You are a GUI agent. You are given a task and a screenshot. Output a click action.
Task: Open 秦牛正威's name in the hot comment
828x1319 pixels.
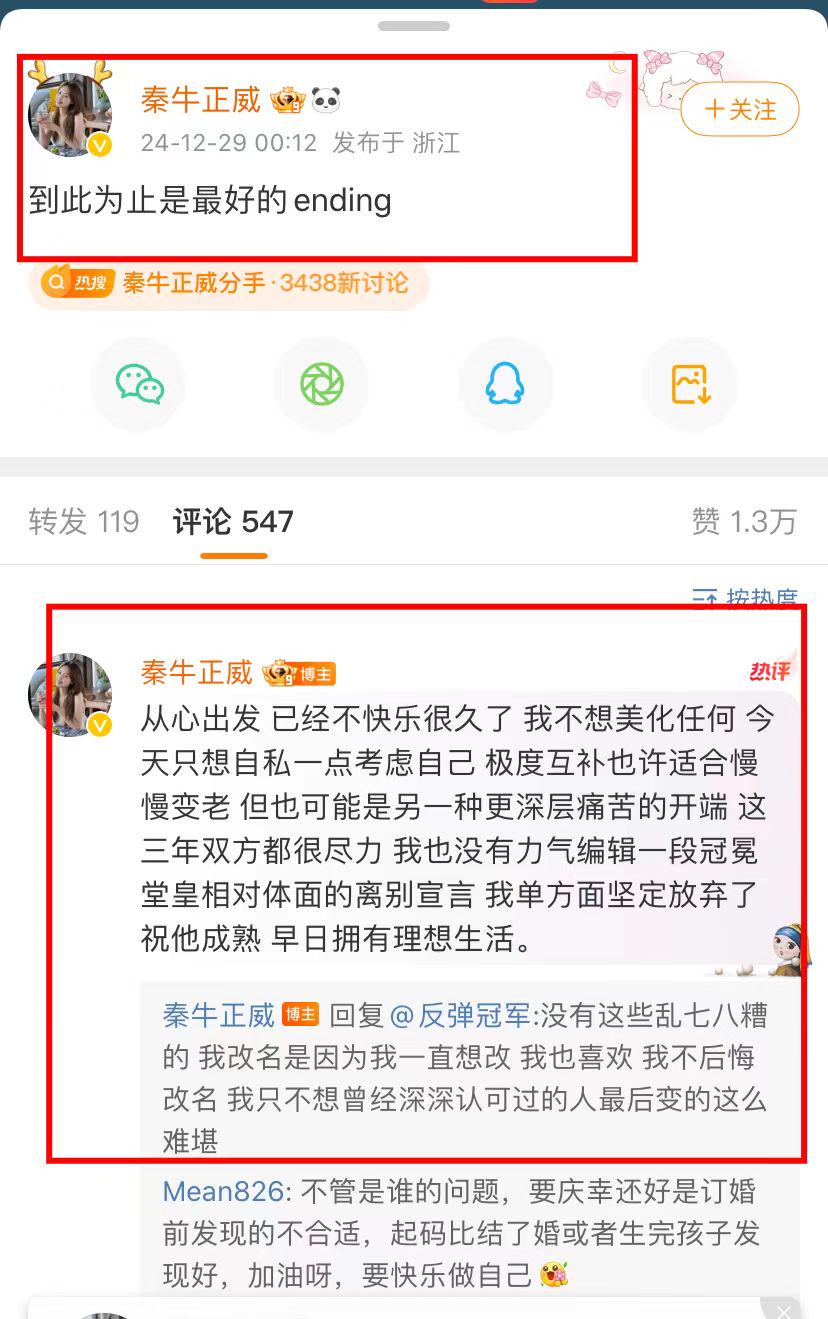point(198,673)
